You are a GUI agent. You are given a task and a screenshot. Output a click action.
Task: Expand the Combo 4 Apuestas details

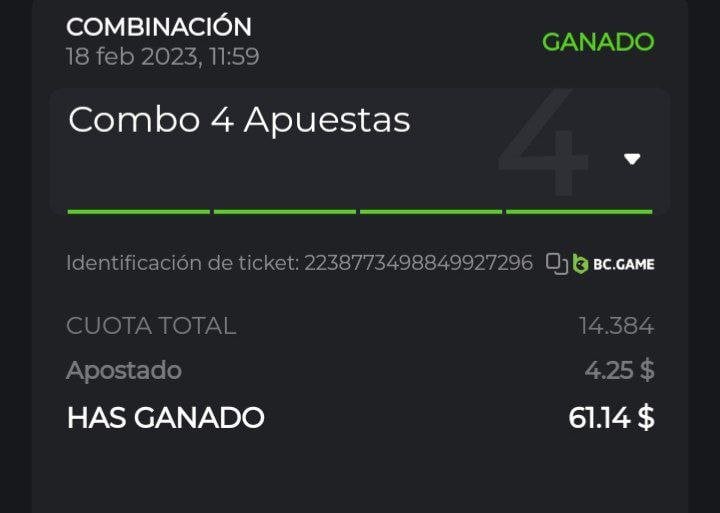[632, 159]
